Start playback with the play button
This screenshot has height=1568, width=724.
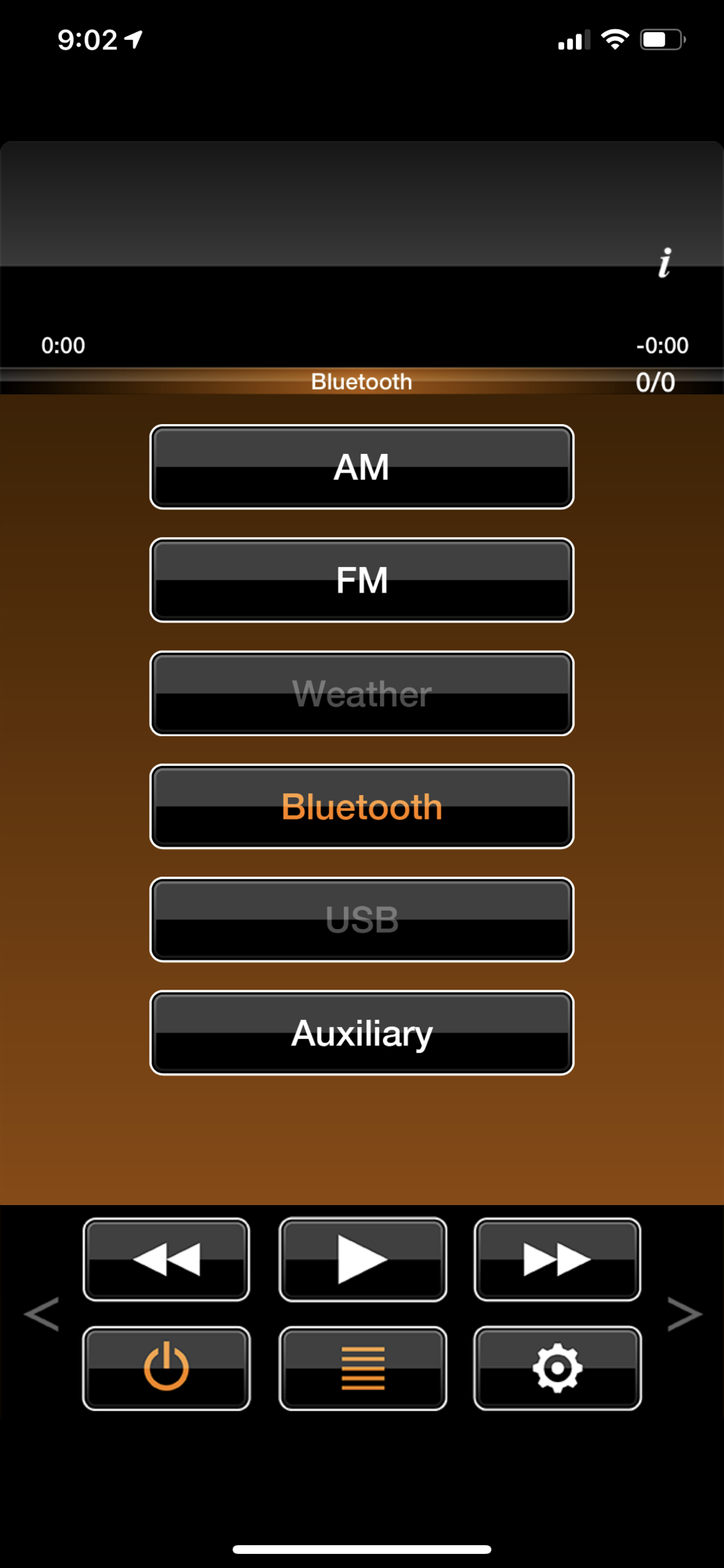coord(363,1260)
